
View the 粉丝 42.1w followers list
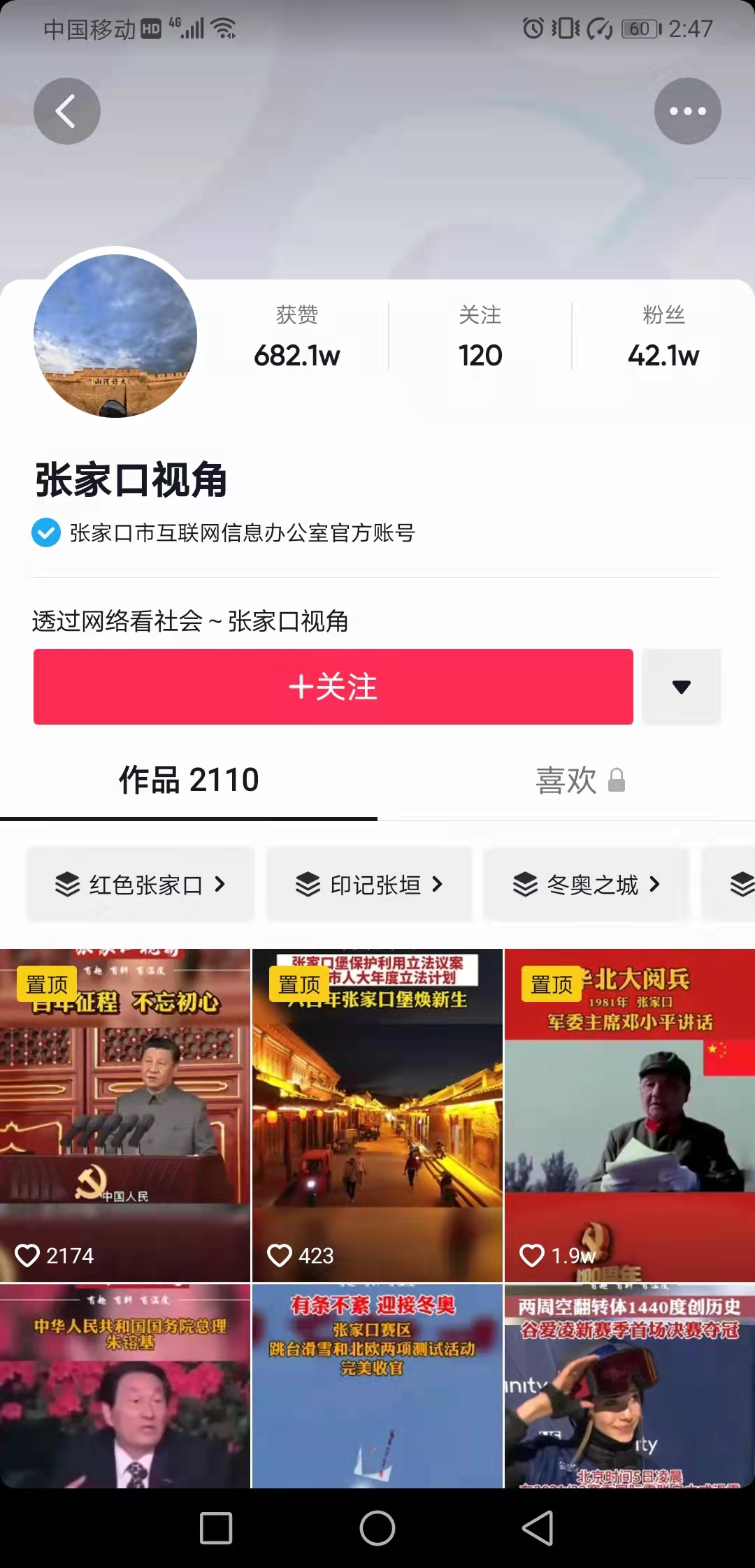663,337
